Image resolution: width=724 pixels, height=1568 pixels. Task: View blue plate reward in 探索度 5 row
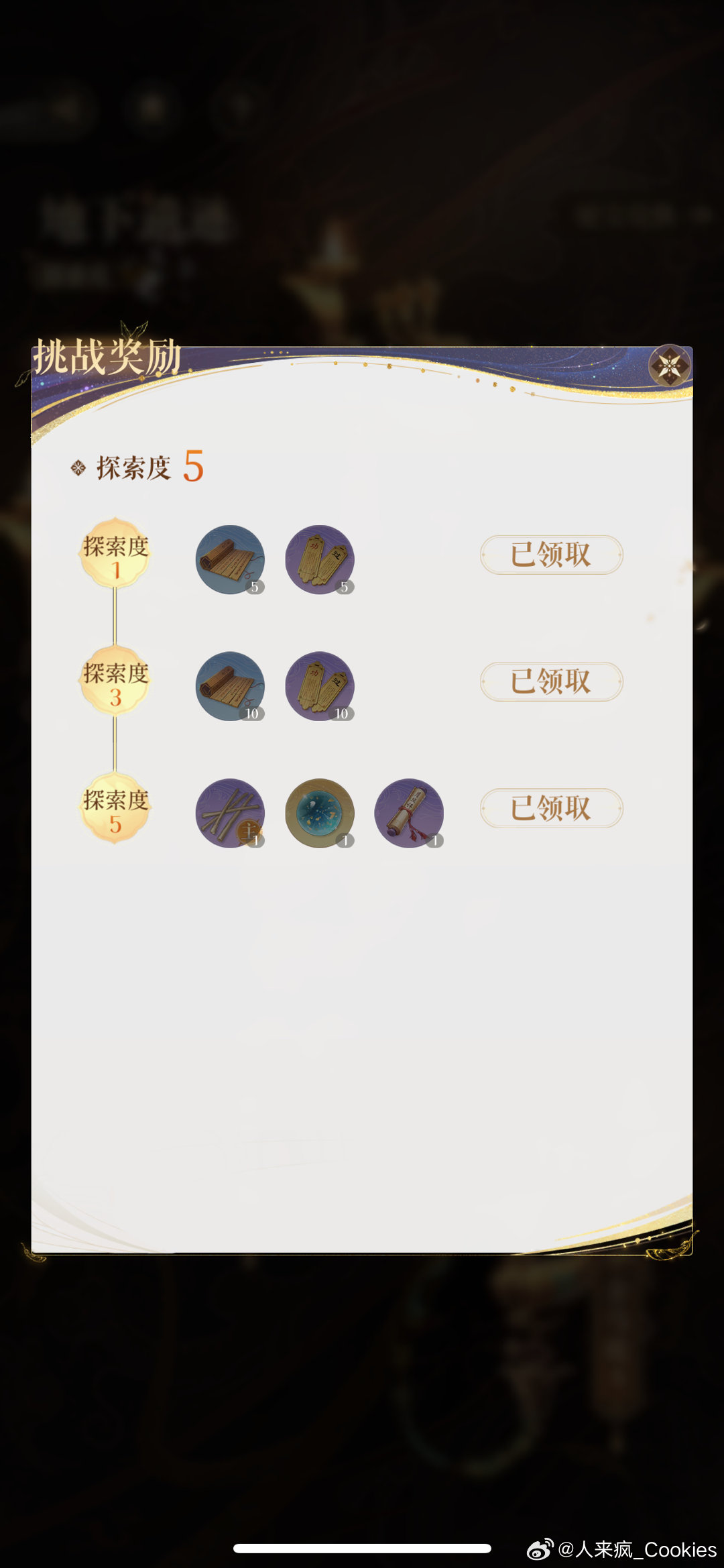[320, 813]
